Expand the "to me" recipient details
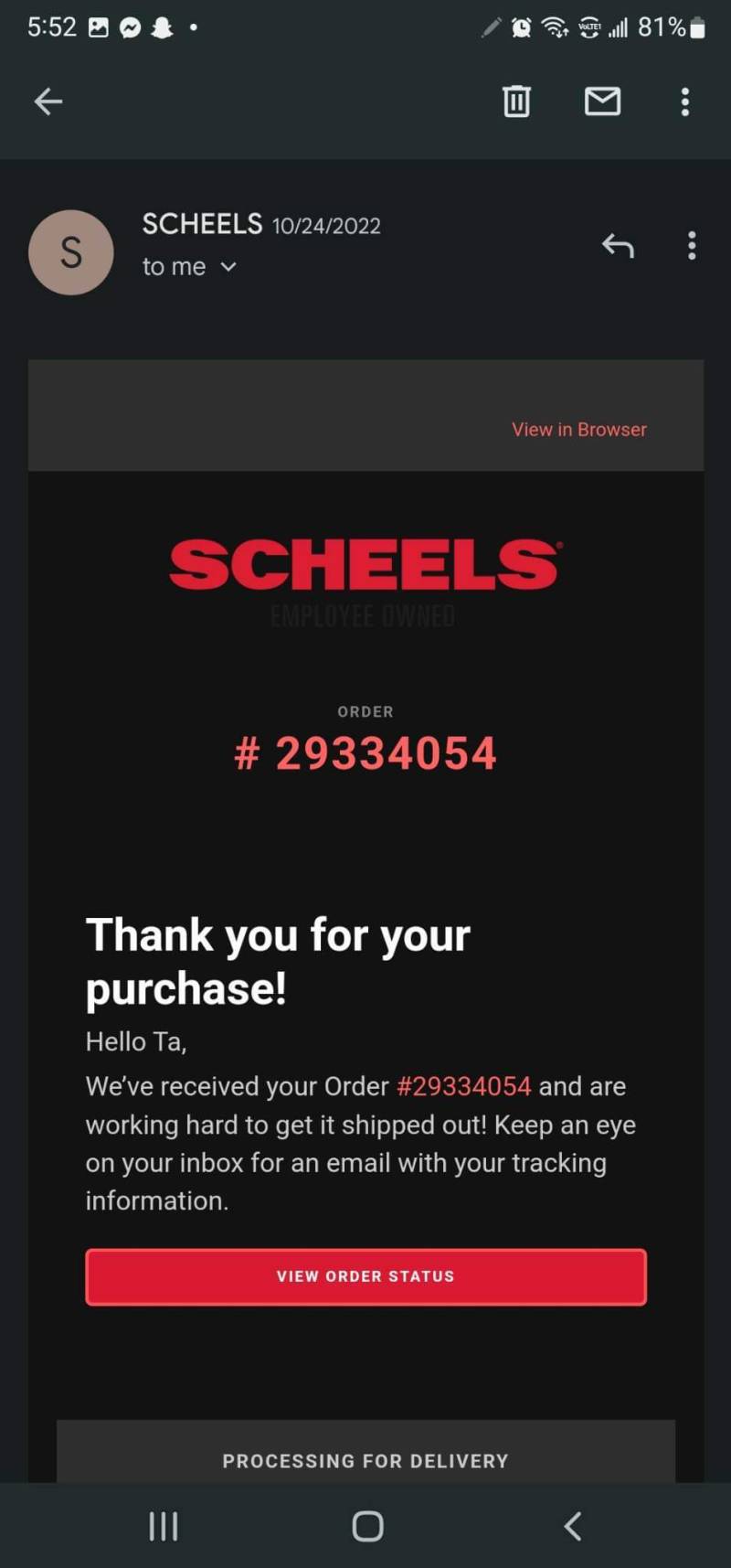The width and height of the screenshot is (731, 1568). pos(190,267)
